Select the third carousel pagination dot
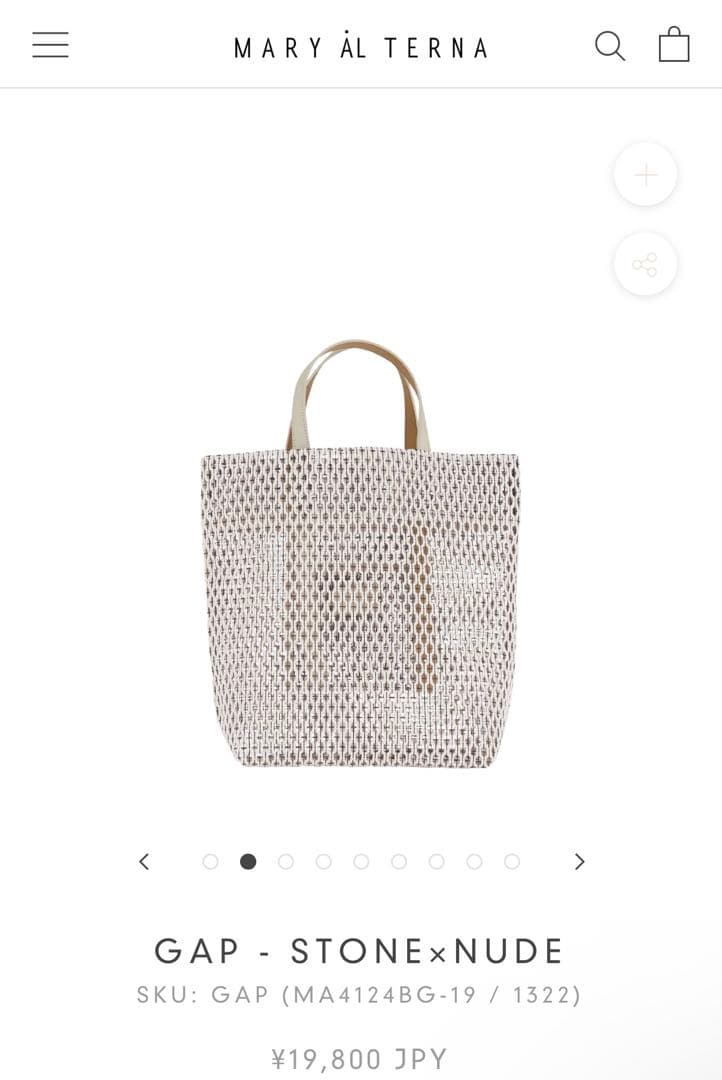The height and width of the screenshot is (1080, 722). coord(286,861)
